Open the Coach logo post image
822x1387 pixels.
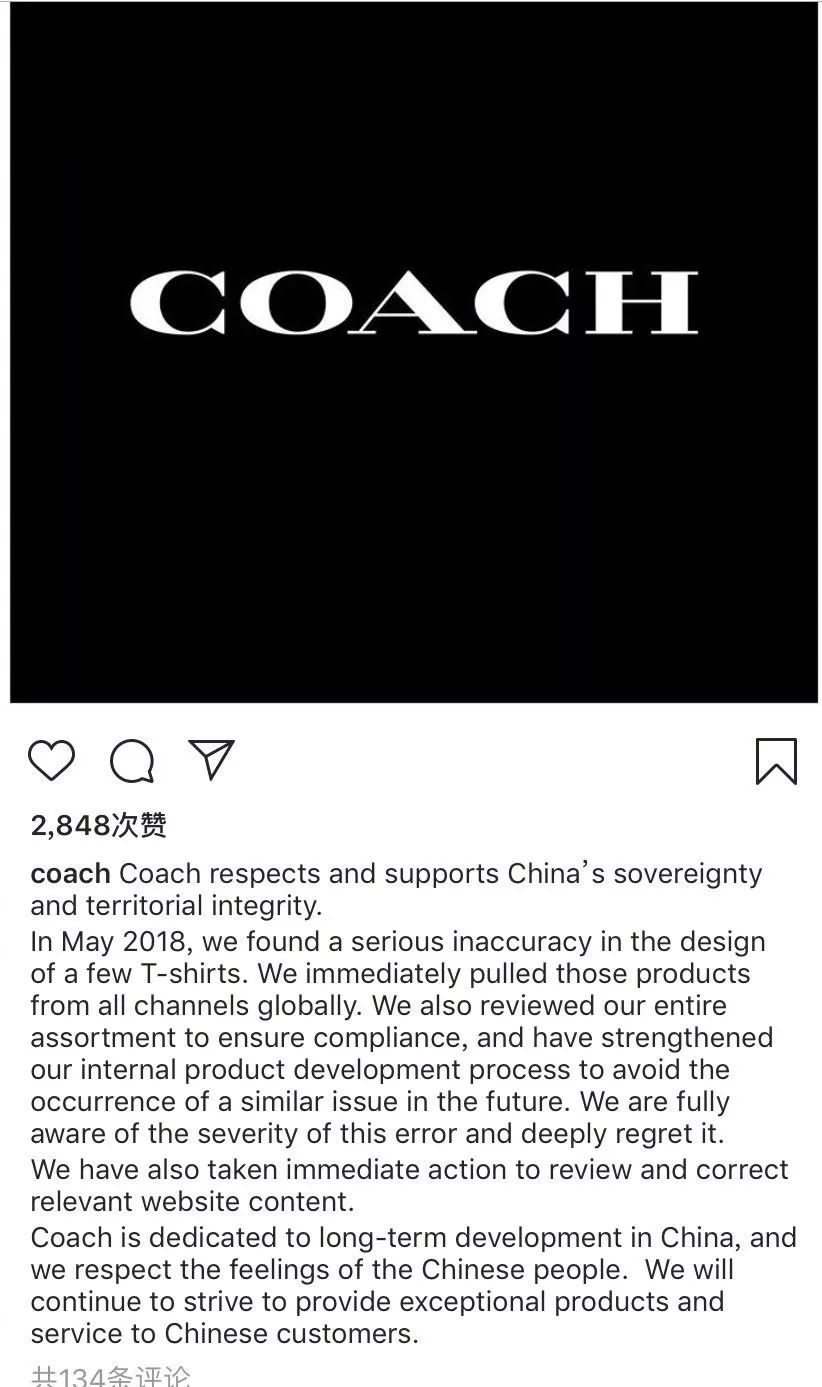[413, 352]
